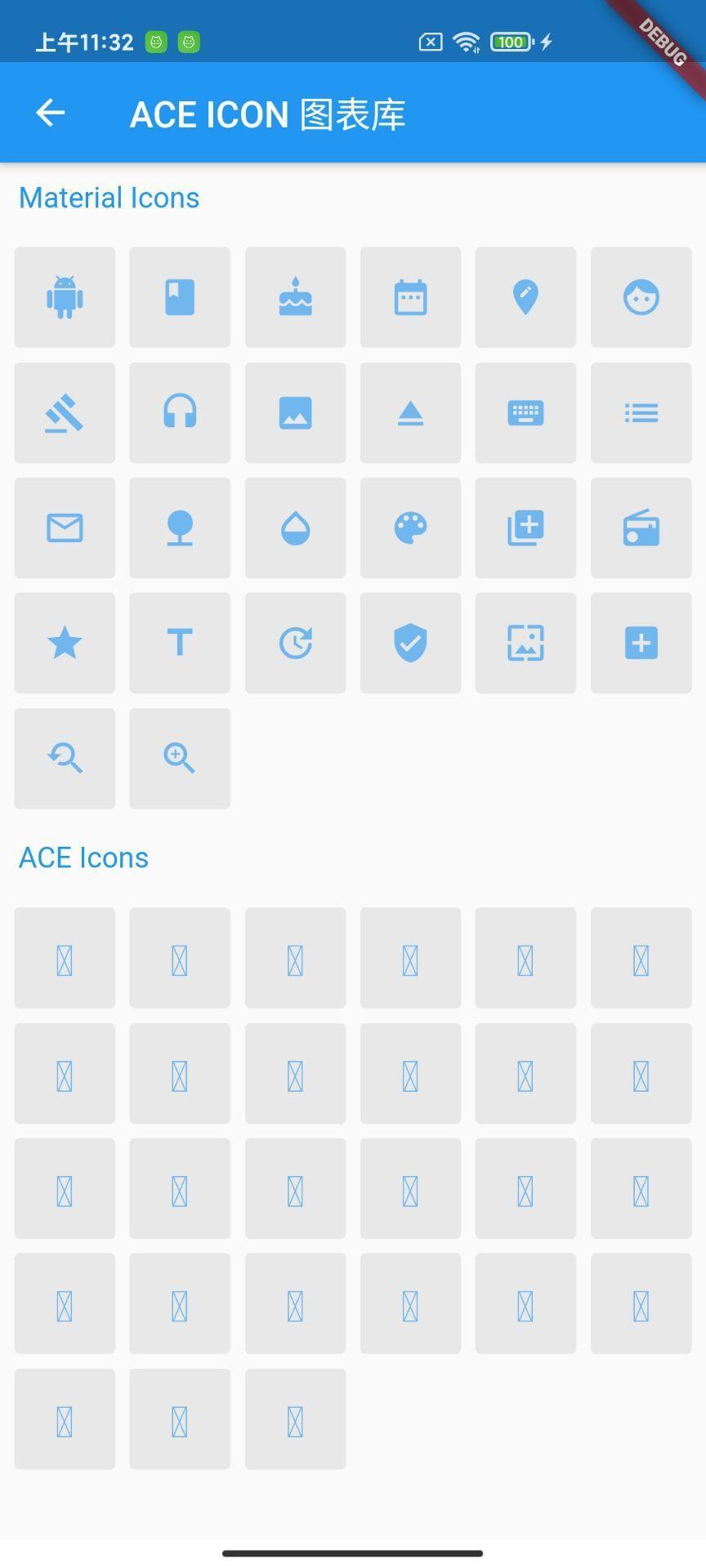Choose the shield with checkmark icon tile

pos(410,643)
